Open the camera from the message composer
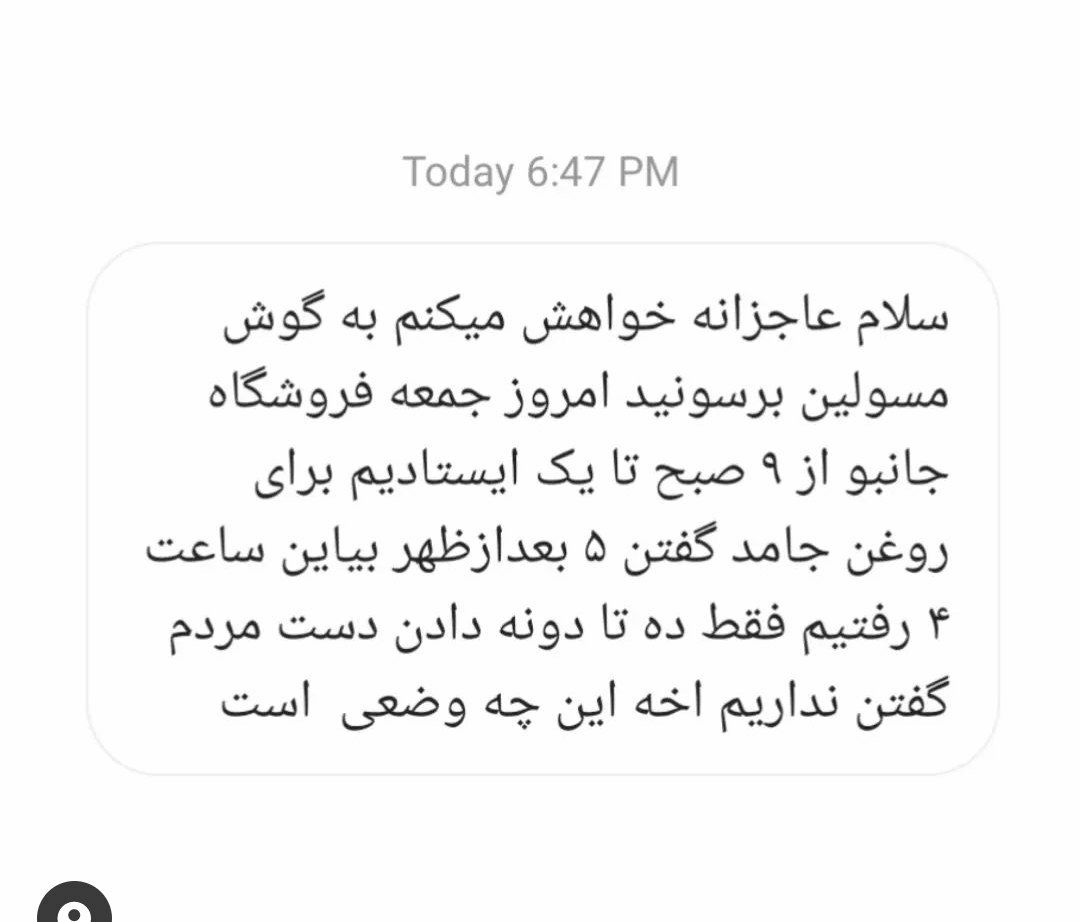This screenshot has height=922, width=1080. [x=74, y=908]
